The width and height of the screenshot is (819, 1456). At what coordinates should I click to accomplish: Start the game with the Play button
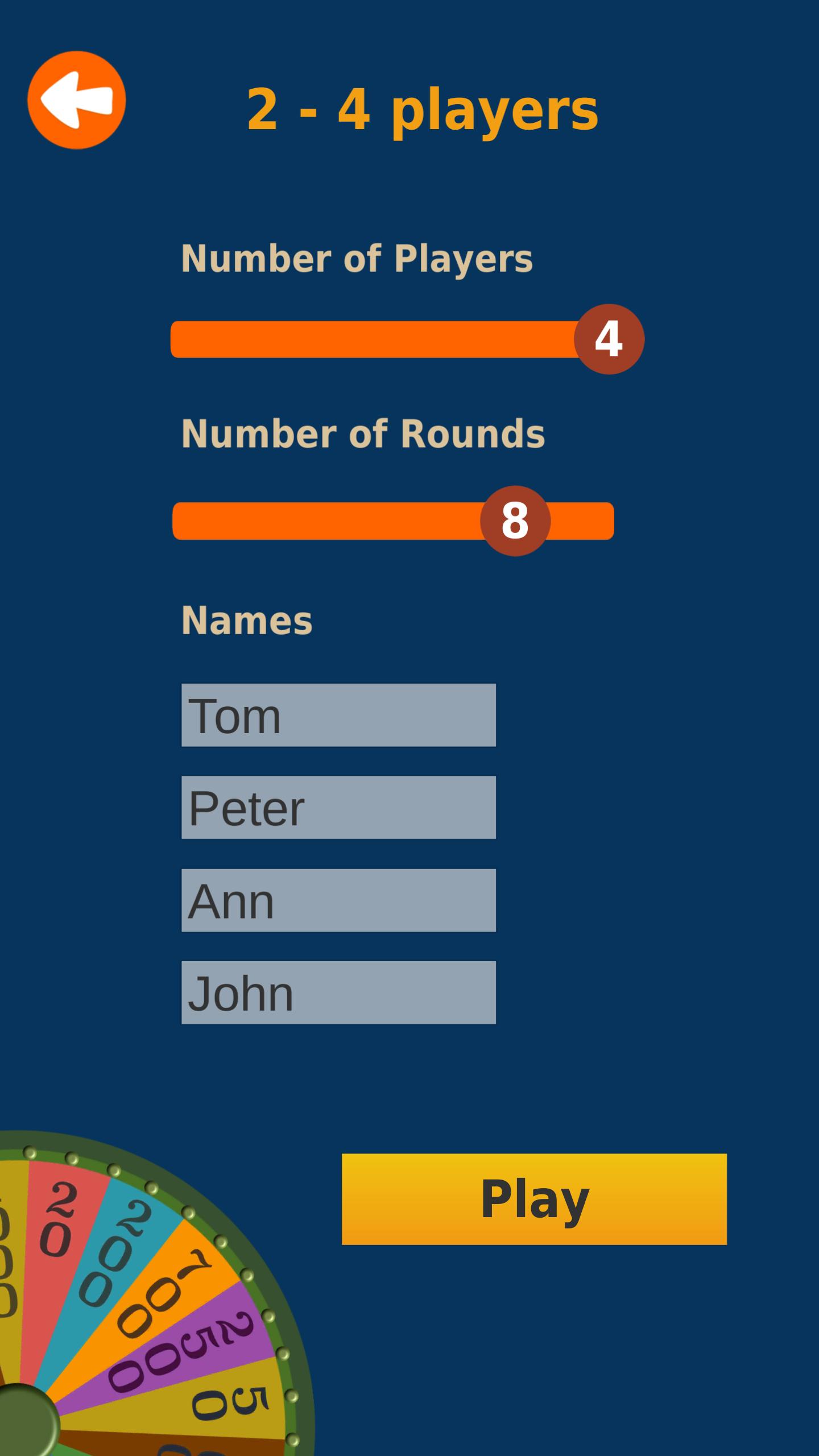point(534,1199)
